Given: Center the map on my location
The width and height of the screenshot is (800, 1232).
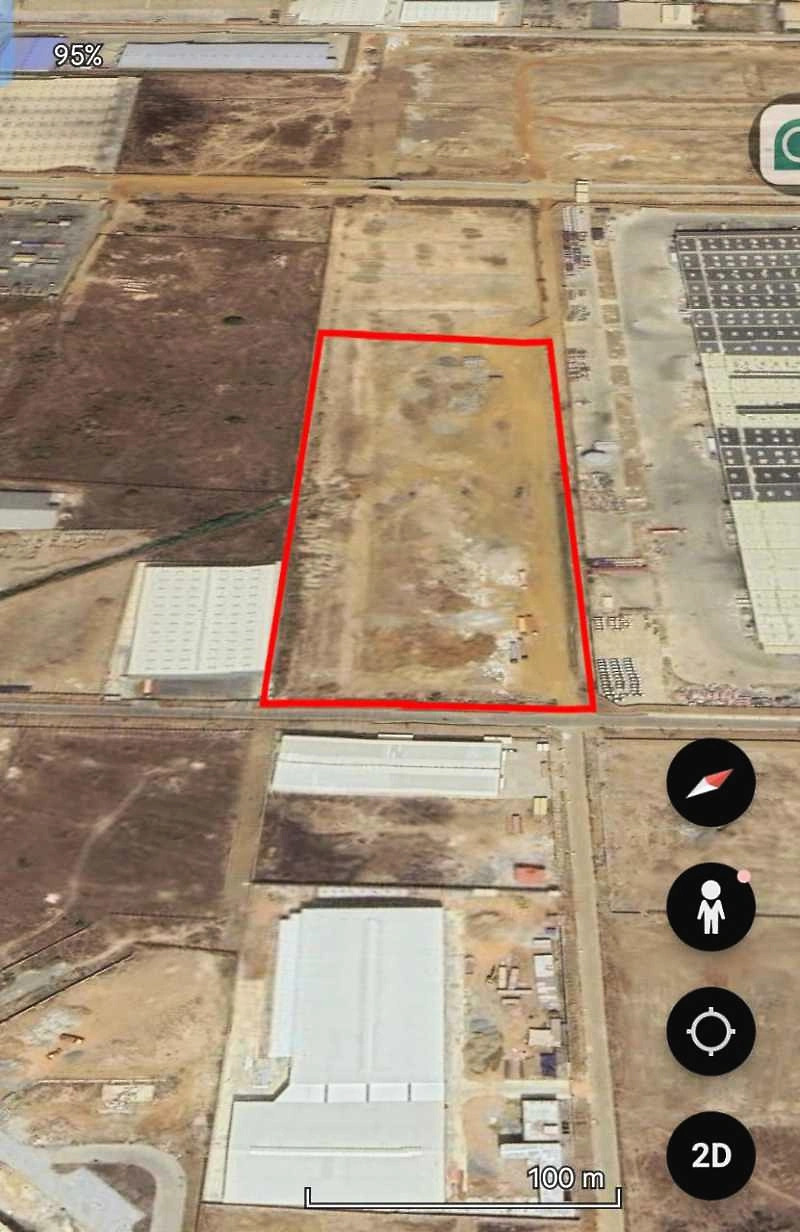Looking at the screenshot, I should [710, 1031].
